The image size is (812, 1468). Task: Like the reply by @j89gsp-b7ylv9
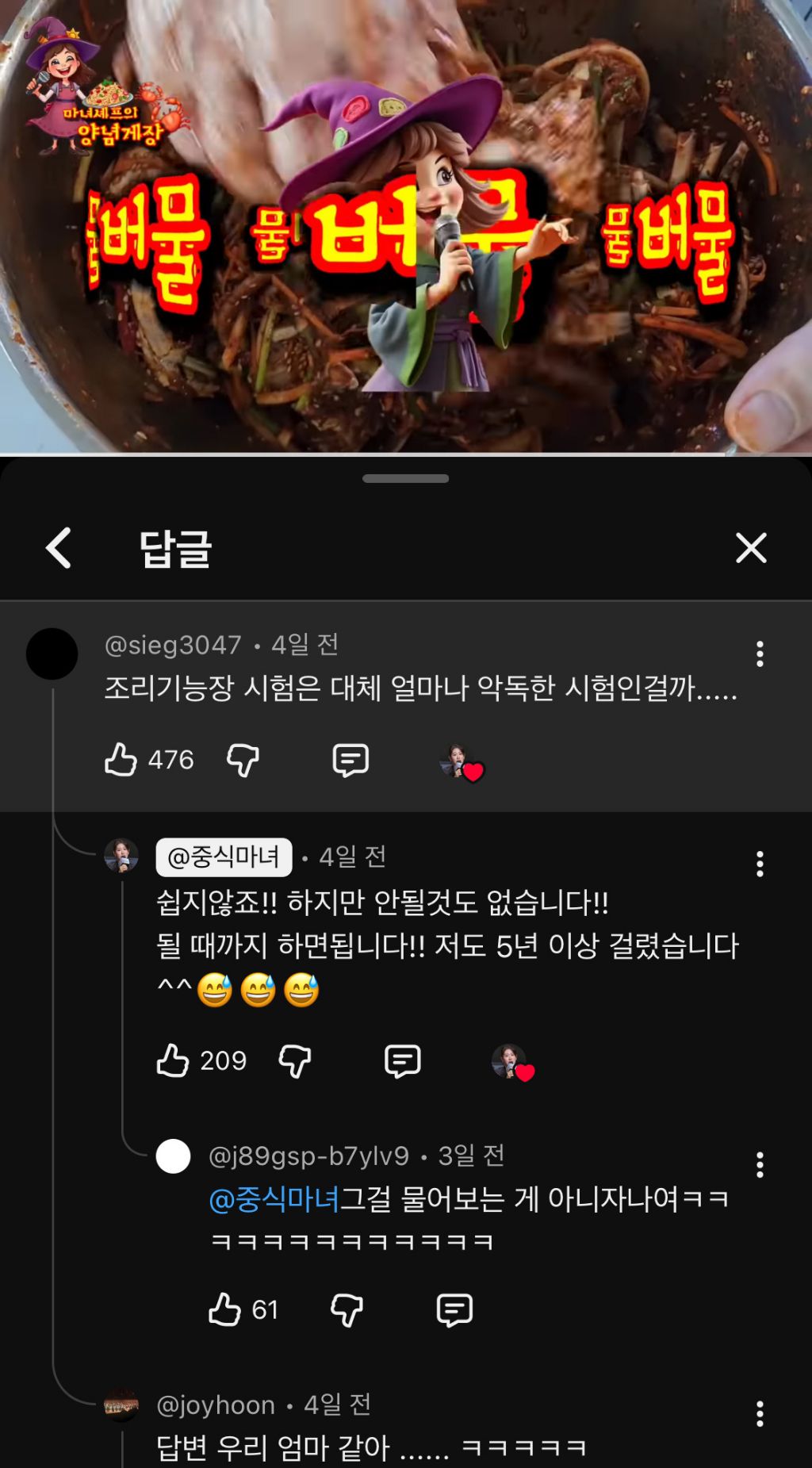pos(224,1309)
